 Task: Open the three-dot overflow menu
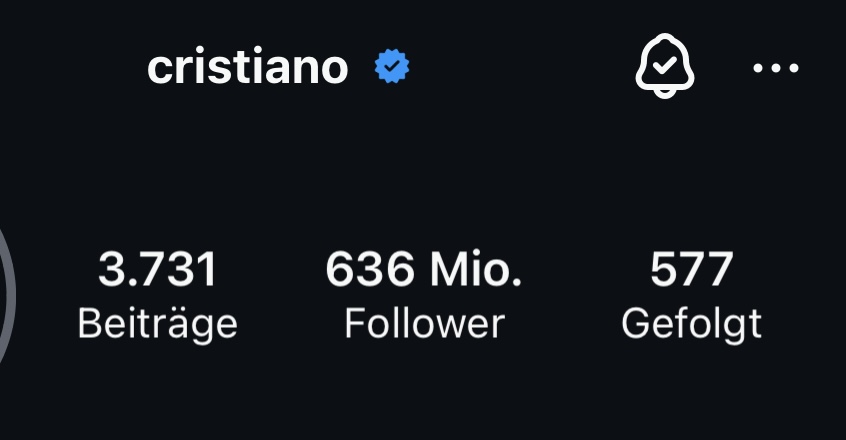[x=775, y=68]
